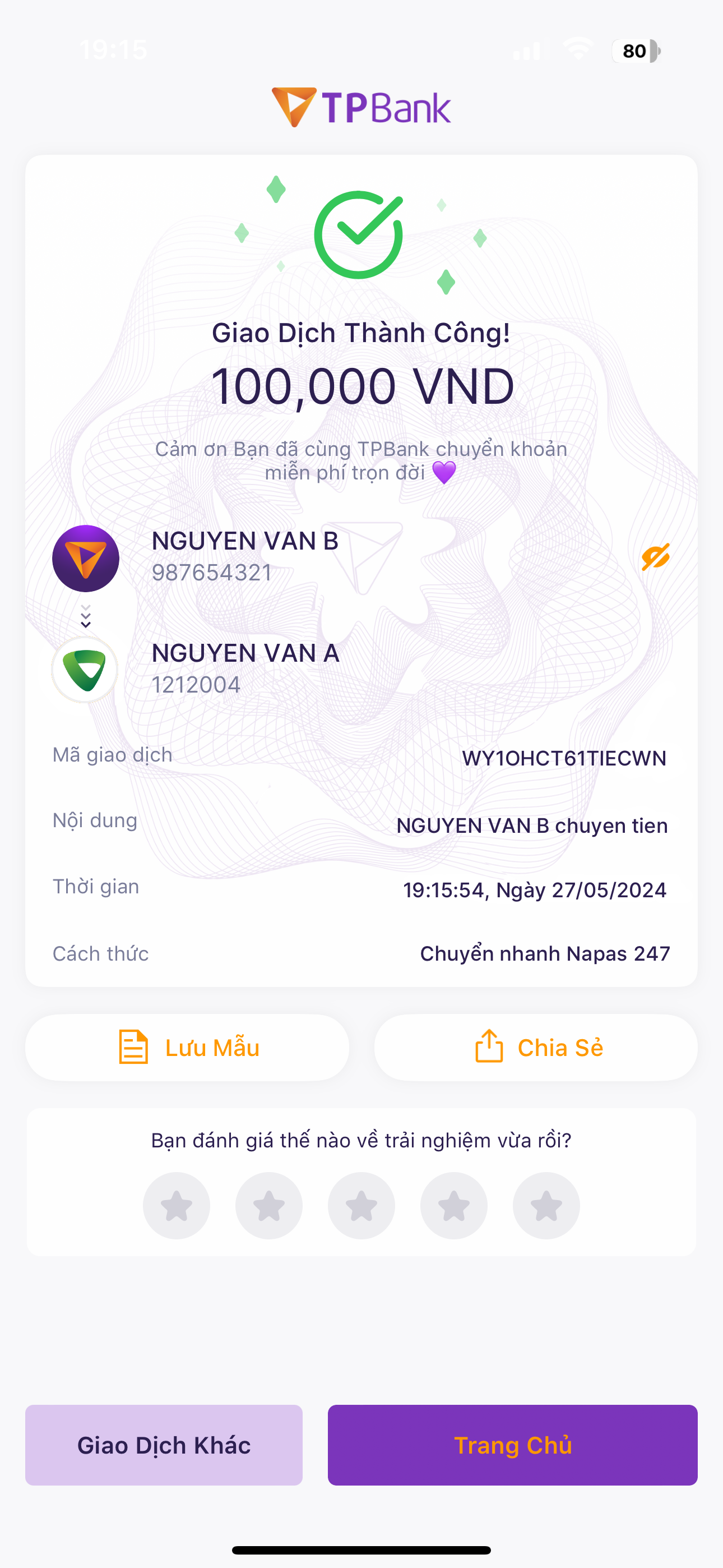
Task: Click the purple heart emoji in thank-you message
Action: (x=444, y=473)
